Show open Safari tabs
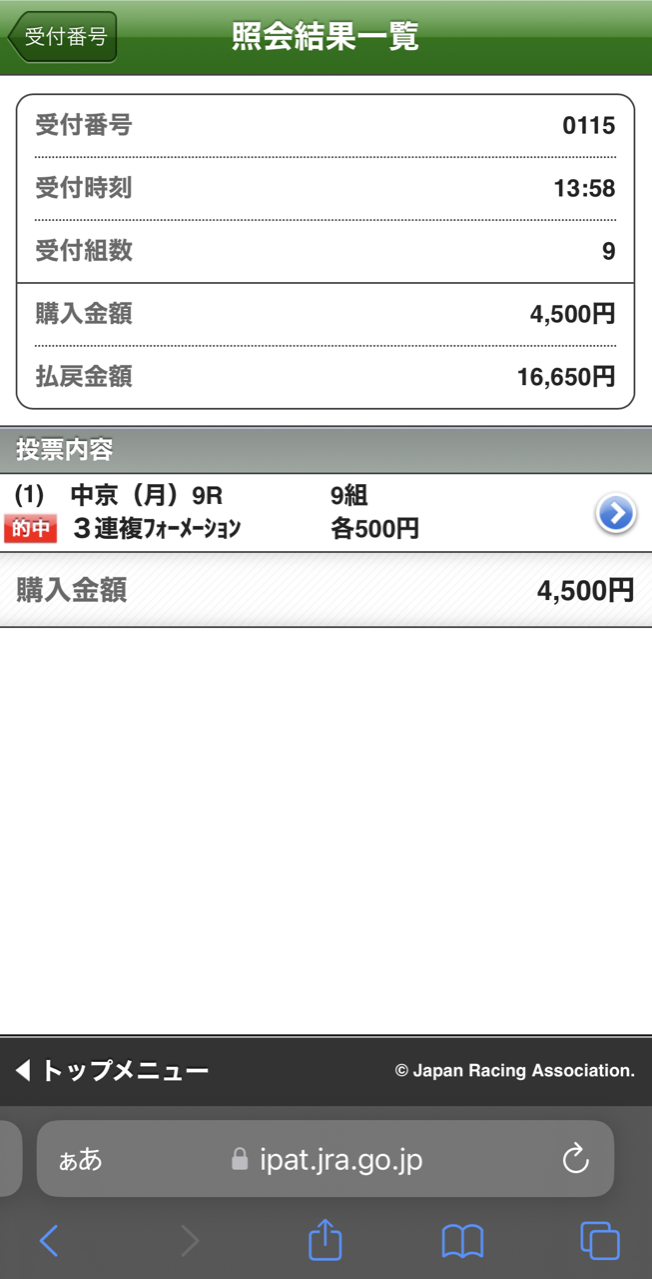The image size is (652, 1279). (600, 1241)
